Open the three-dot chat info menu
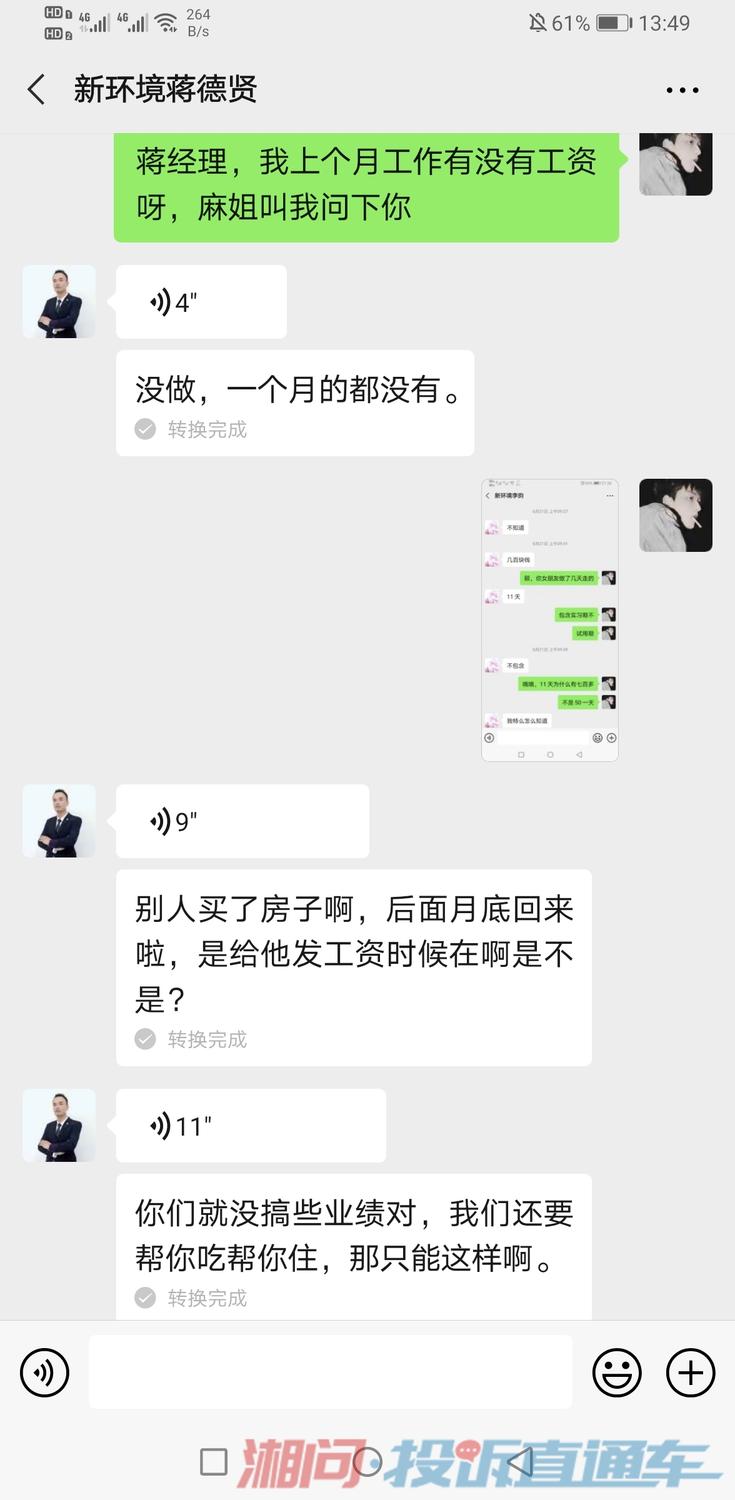This screenshot has height=1500, width=735. (x=682, y=90)
